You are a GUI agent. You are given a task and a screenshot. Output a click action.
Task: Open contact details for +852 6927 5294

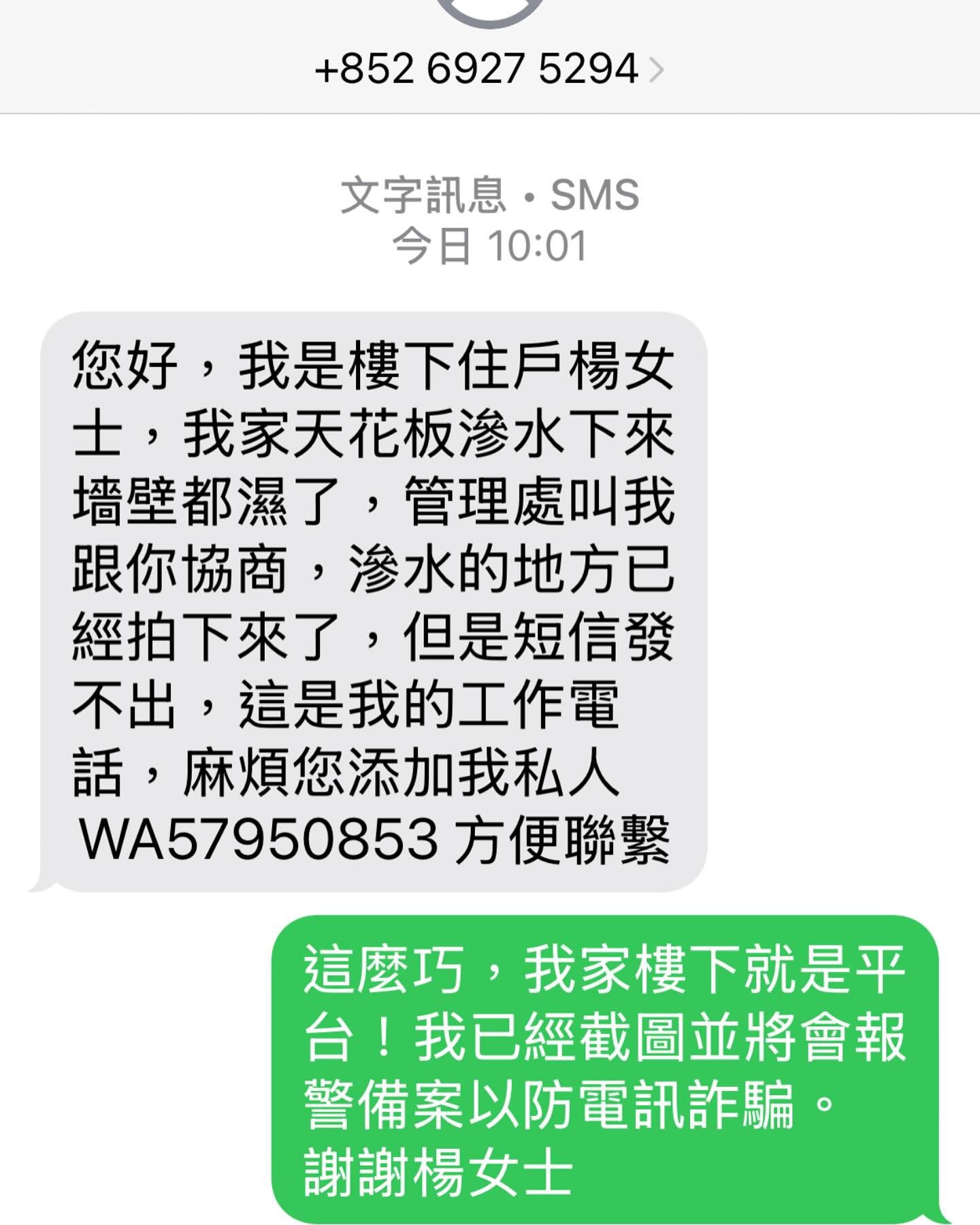pos(488,69)
